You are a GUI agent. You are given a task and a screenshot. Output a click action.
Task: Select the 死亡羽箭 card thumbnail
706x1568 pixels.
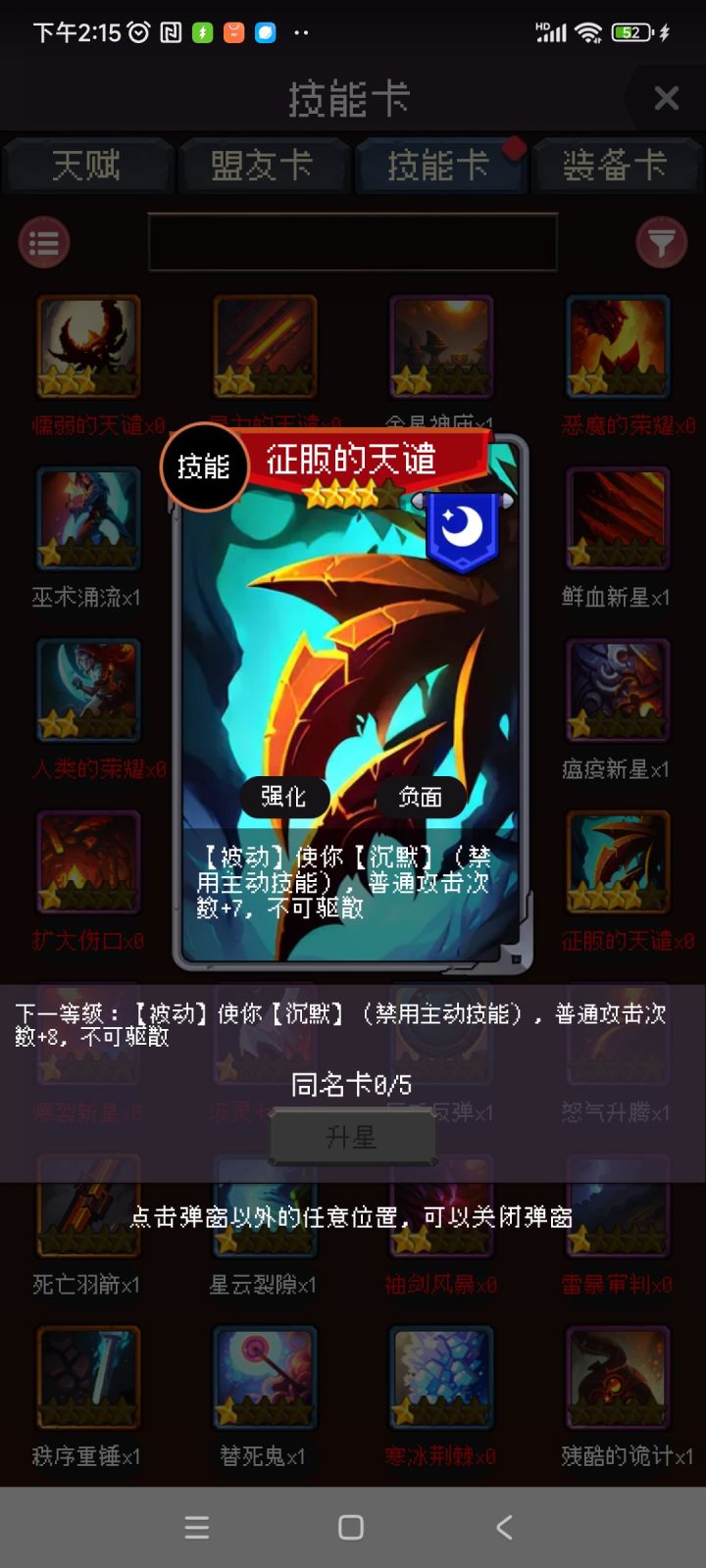[88, 1205]
